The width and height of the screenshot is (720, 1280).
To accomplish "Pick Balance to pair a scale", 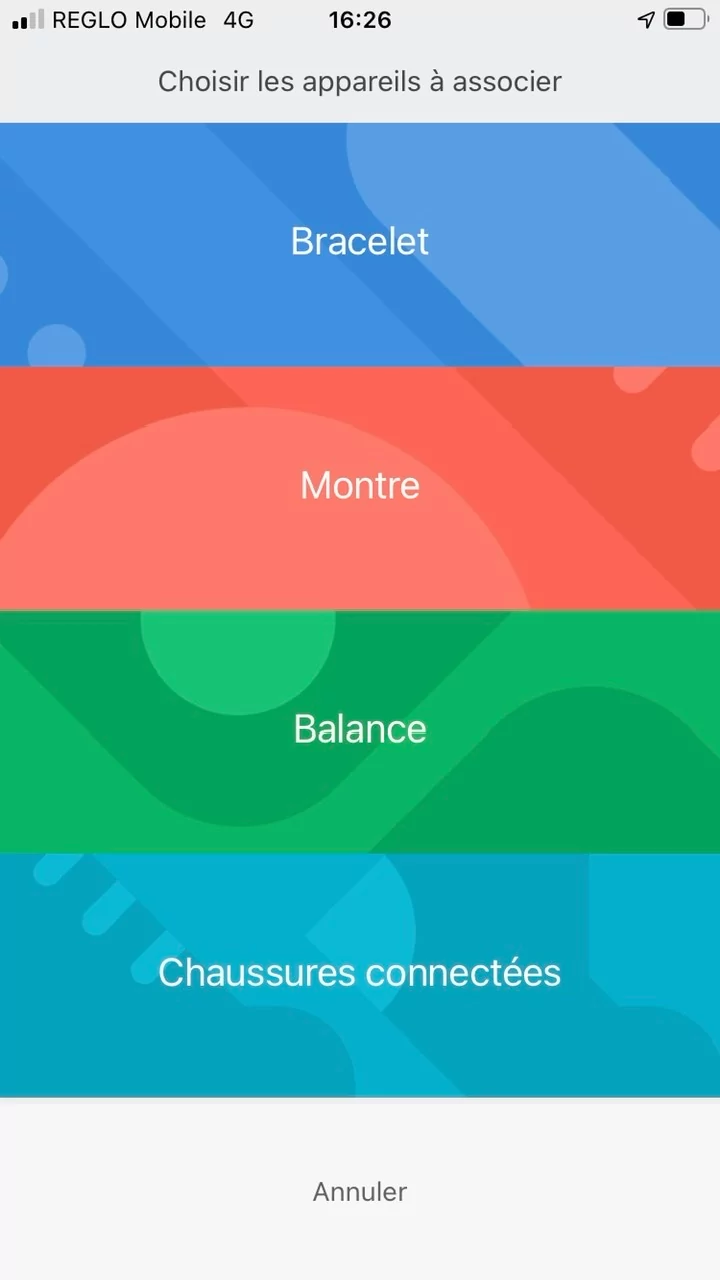I will [360, 730].
